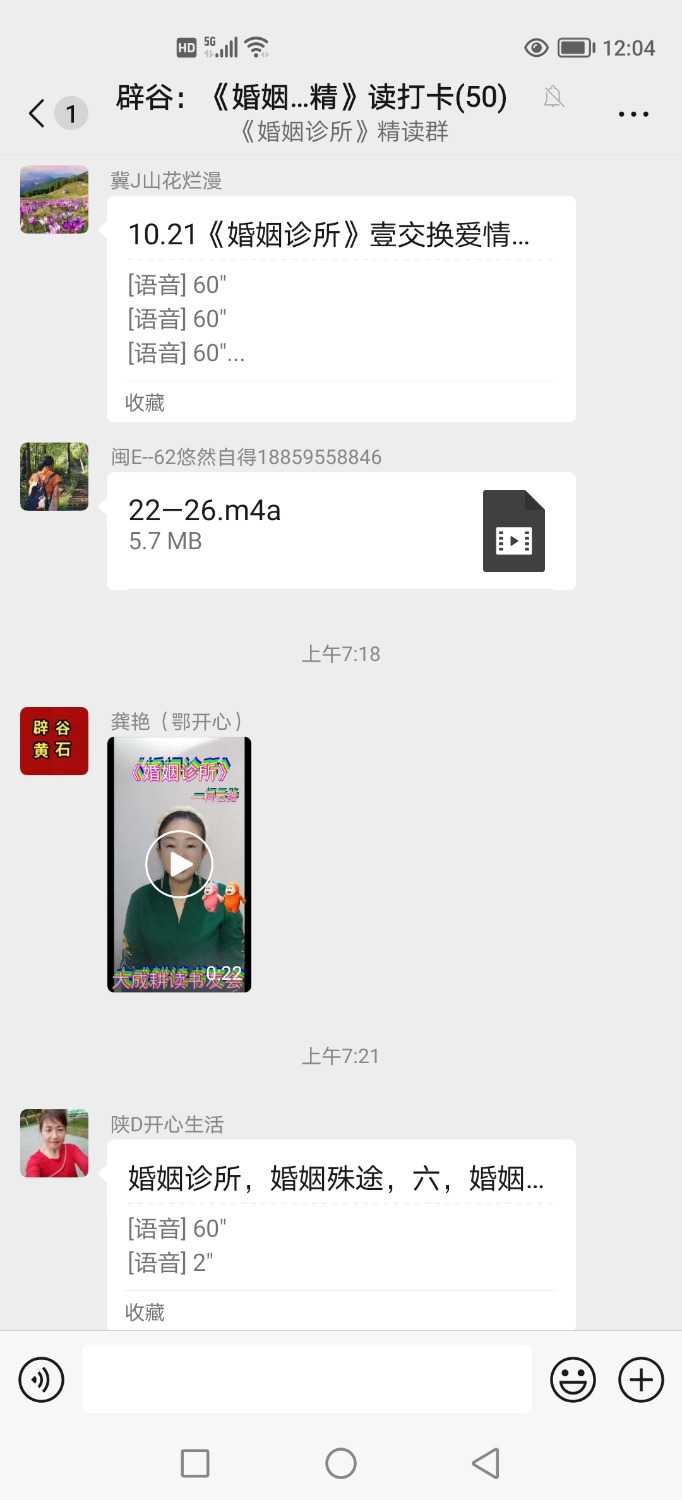Screen dimensions: 682x1500
Task: Open the plus attachment menu
Action: pos(641,1380)
